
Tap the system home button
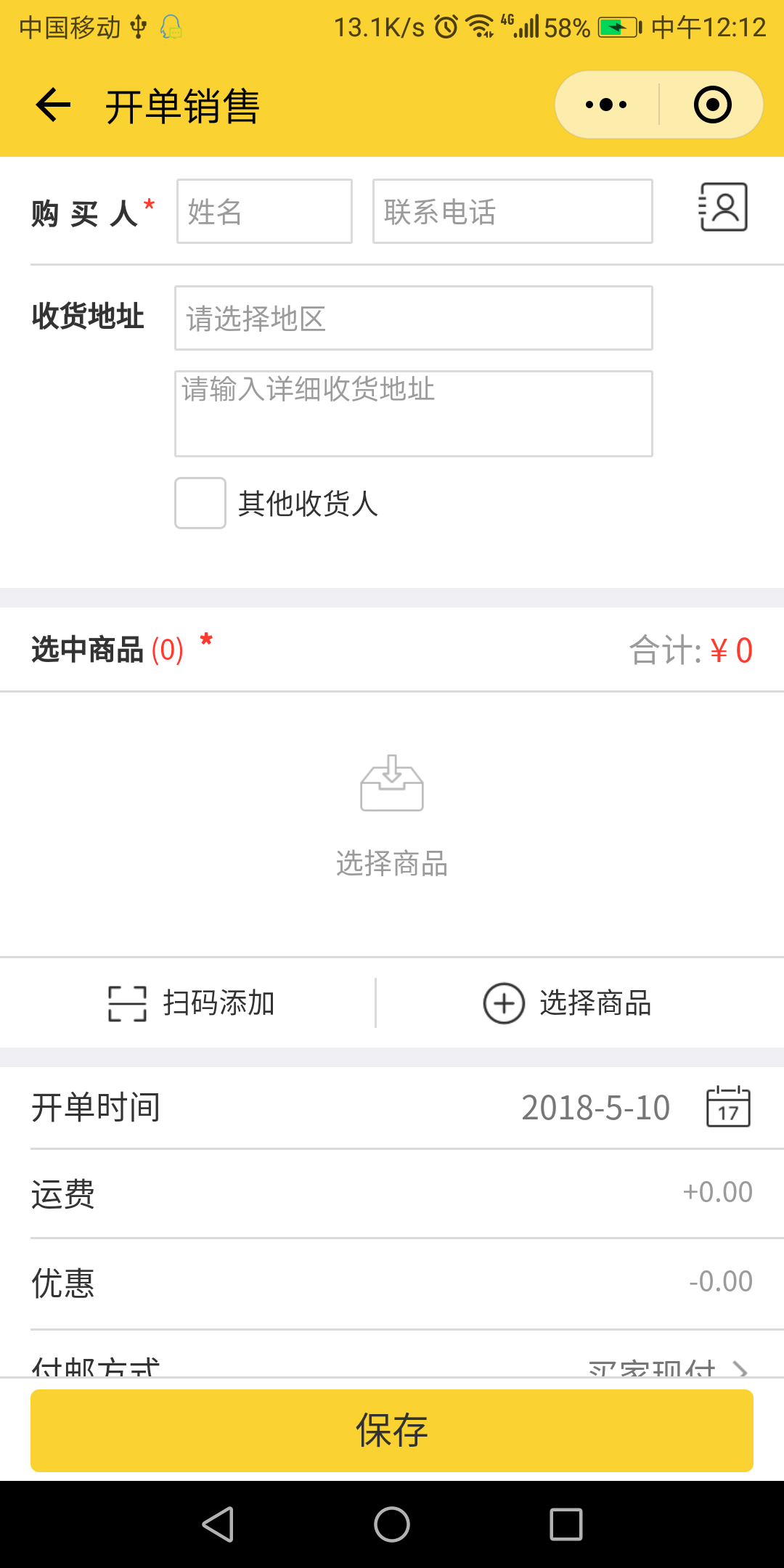[x=392, y=1524]
